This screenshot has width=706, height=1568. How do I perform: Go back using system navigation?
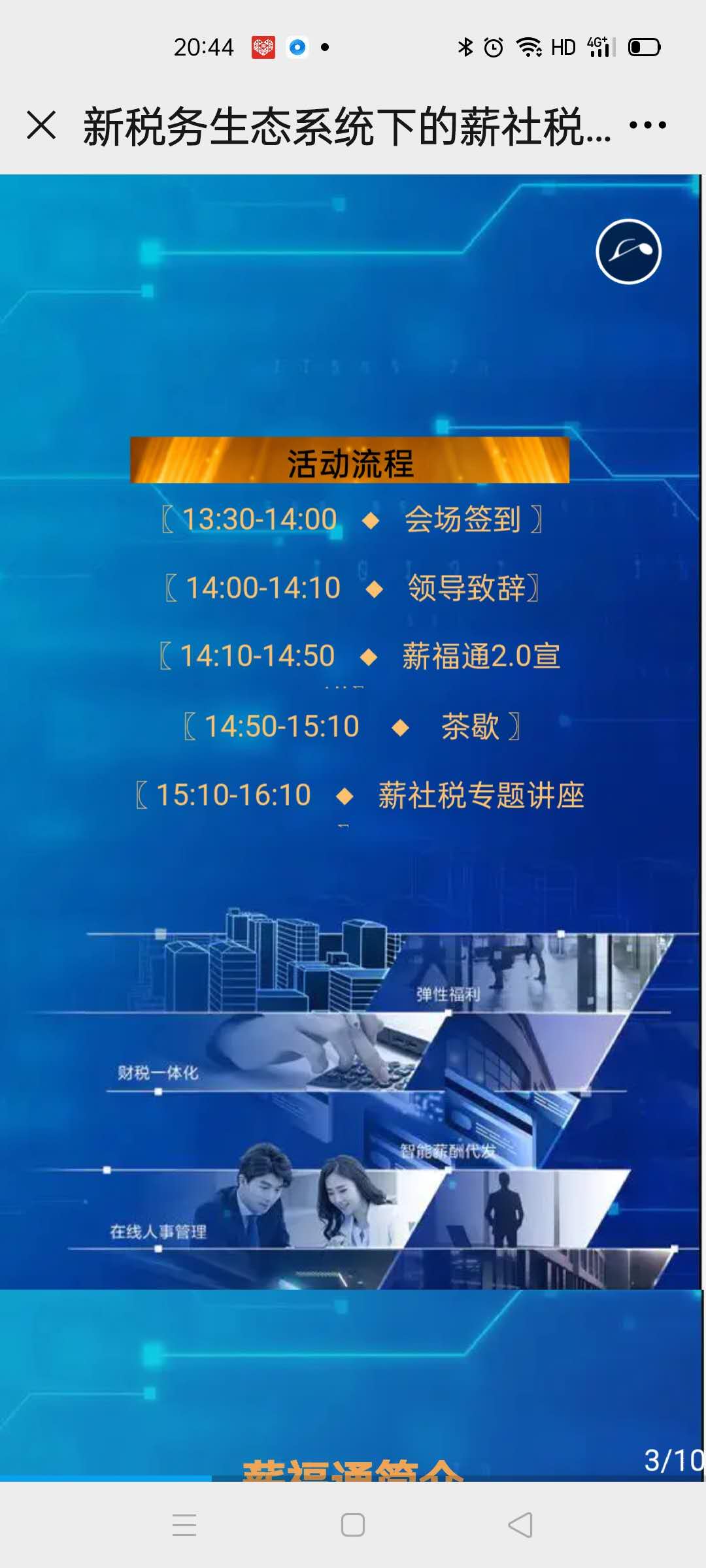520,1525
